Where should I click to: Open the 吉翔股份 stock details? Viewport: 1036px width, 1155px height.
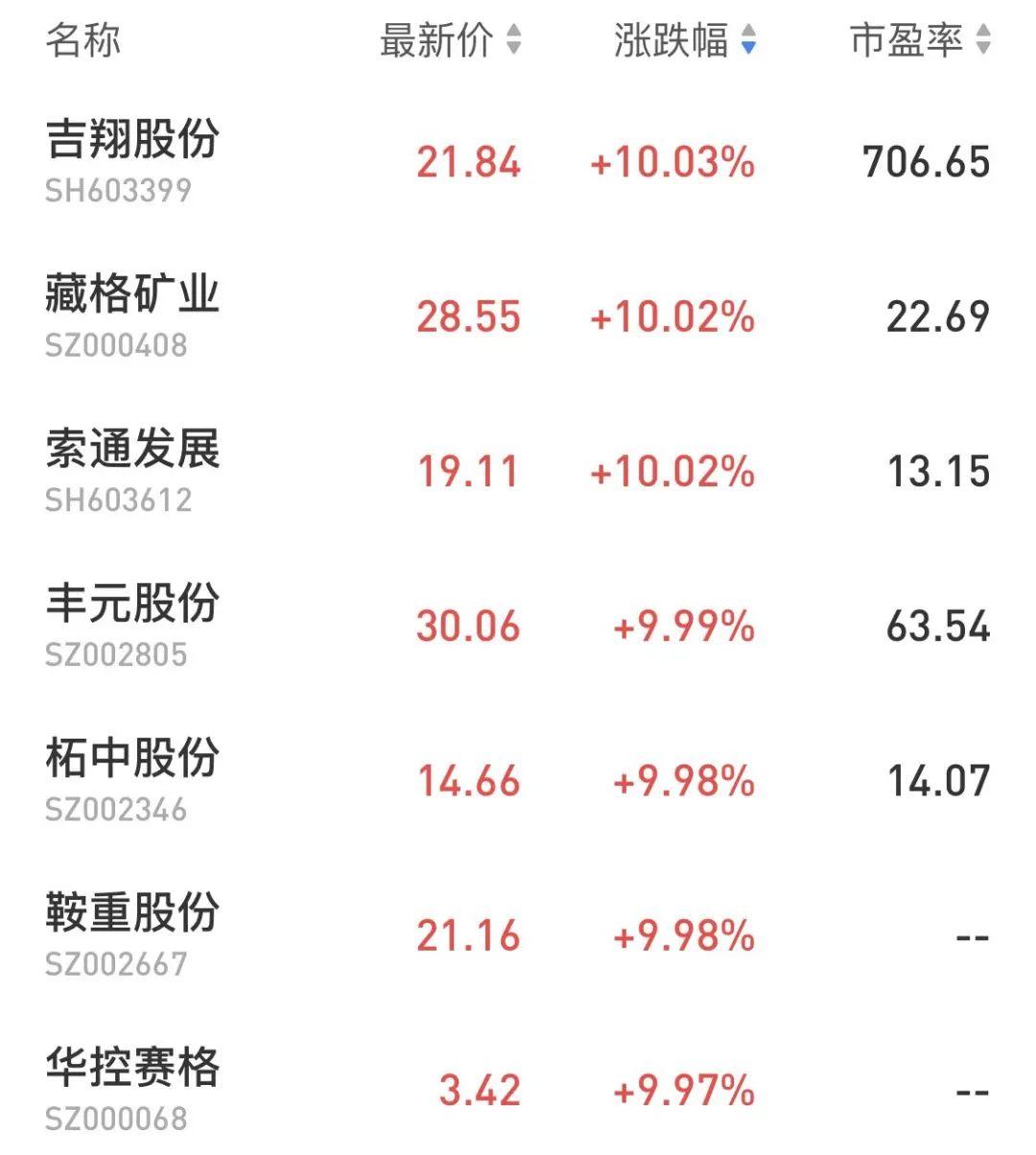click(x=132, y=141)
